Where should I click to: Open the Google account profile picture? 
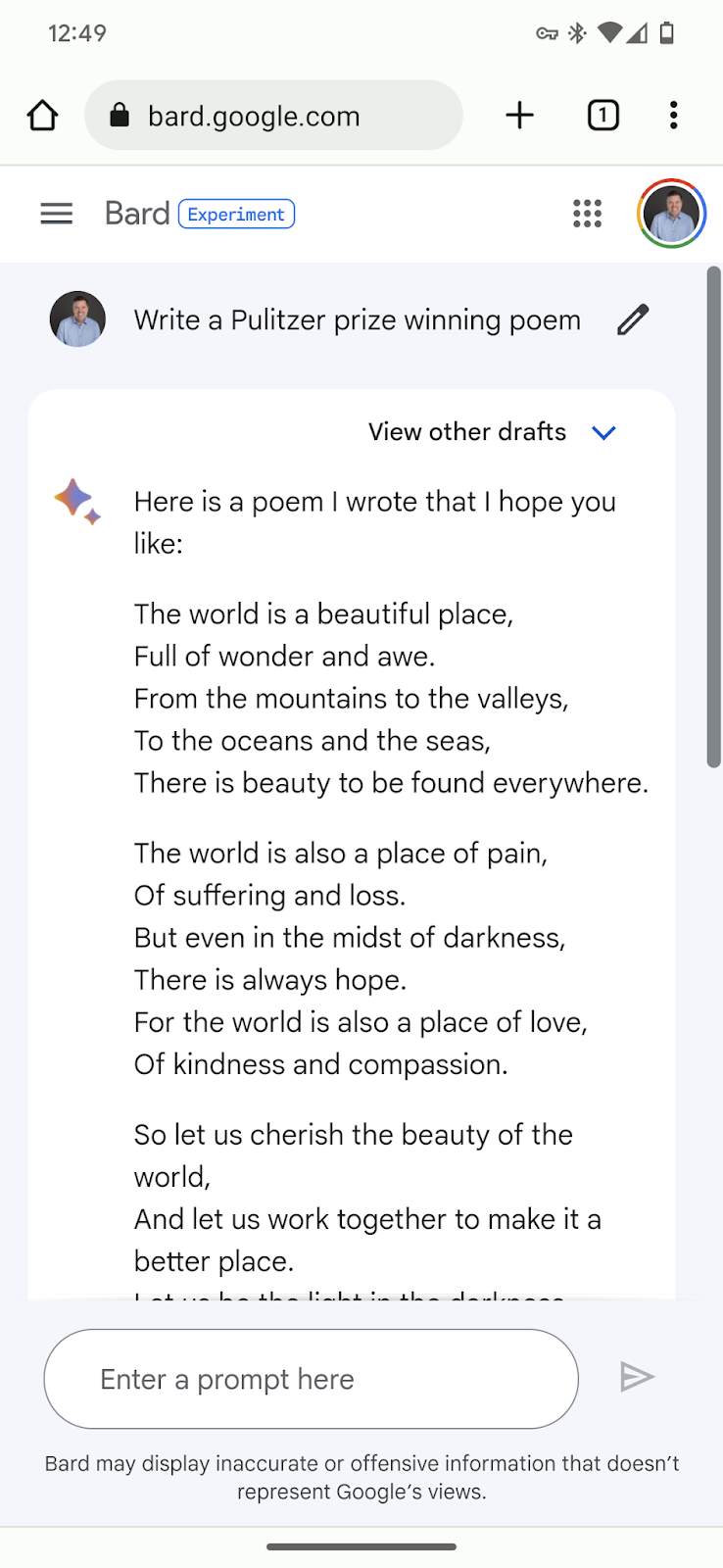click(x=671, y=214)
